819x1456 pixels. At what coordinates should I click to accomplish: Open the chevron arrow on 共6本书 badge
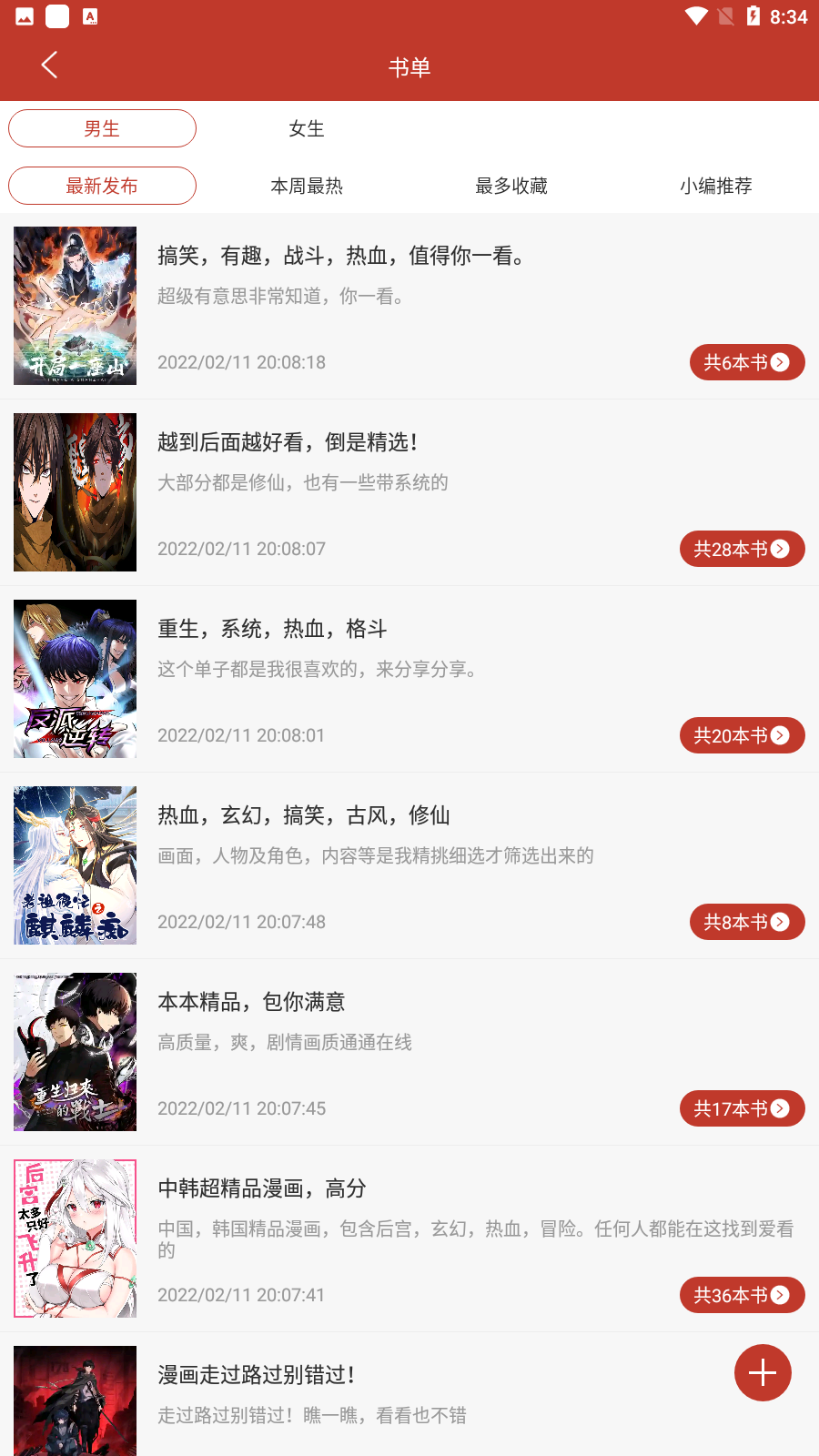780,362
